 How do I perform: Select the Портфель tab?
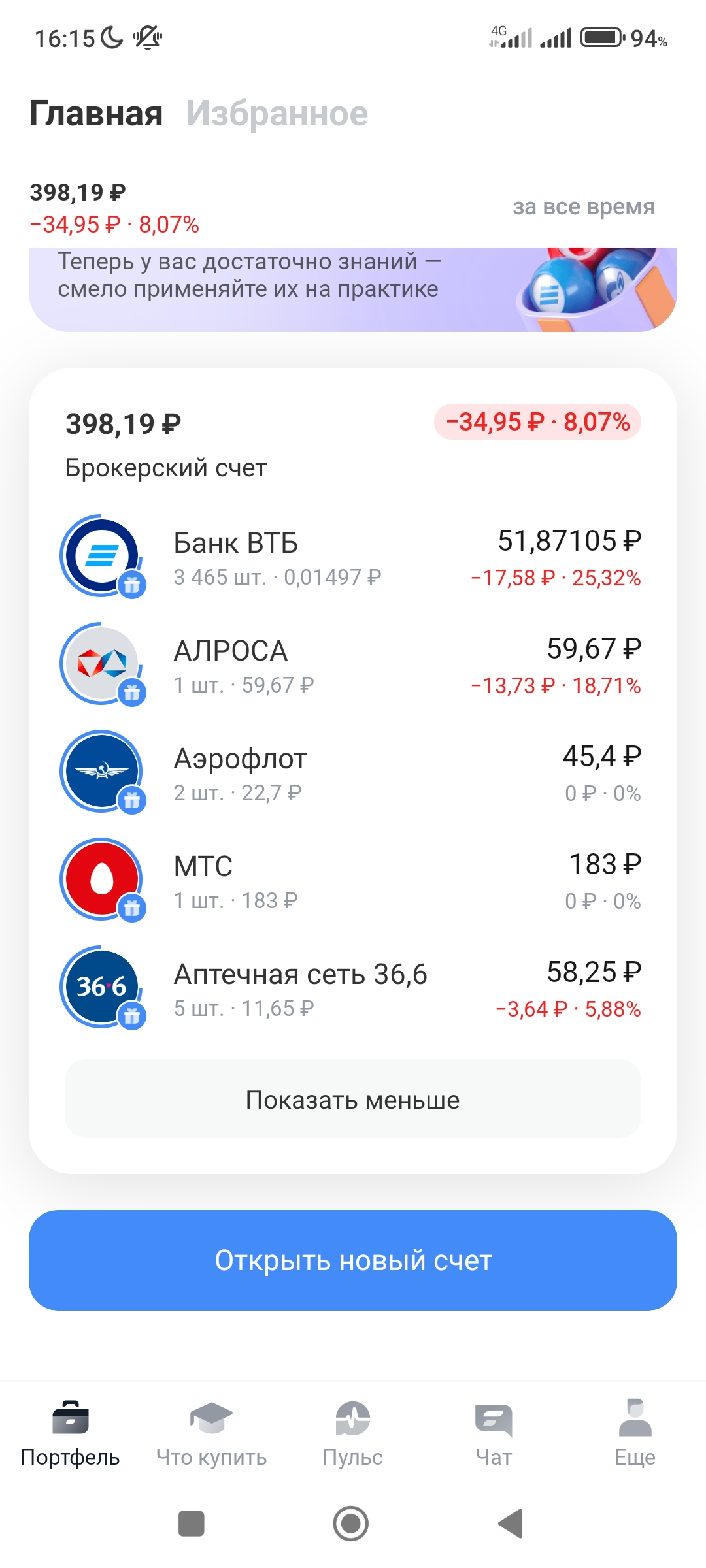click(x=71, y=1434)
